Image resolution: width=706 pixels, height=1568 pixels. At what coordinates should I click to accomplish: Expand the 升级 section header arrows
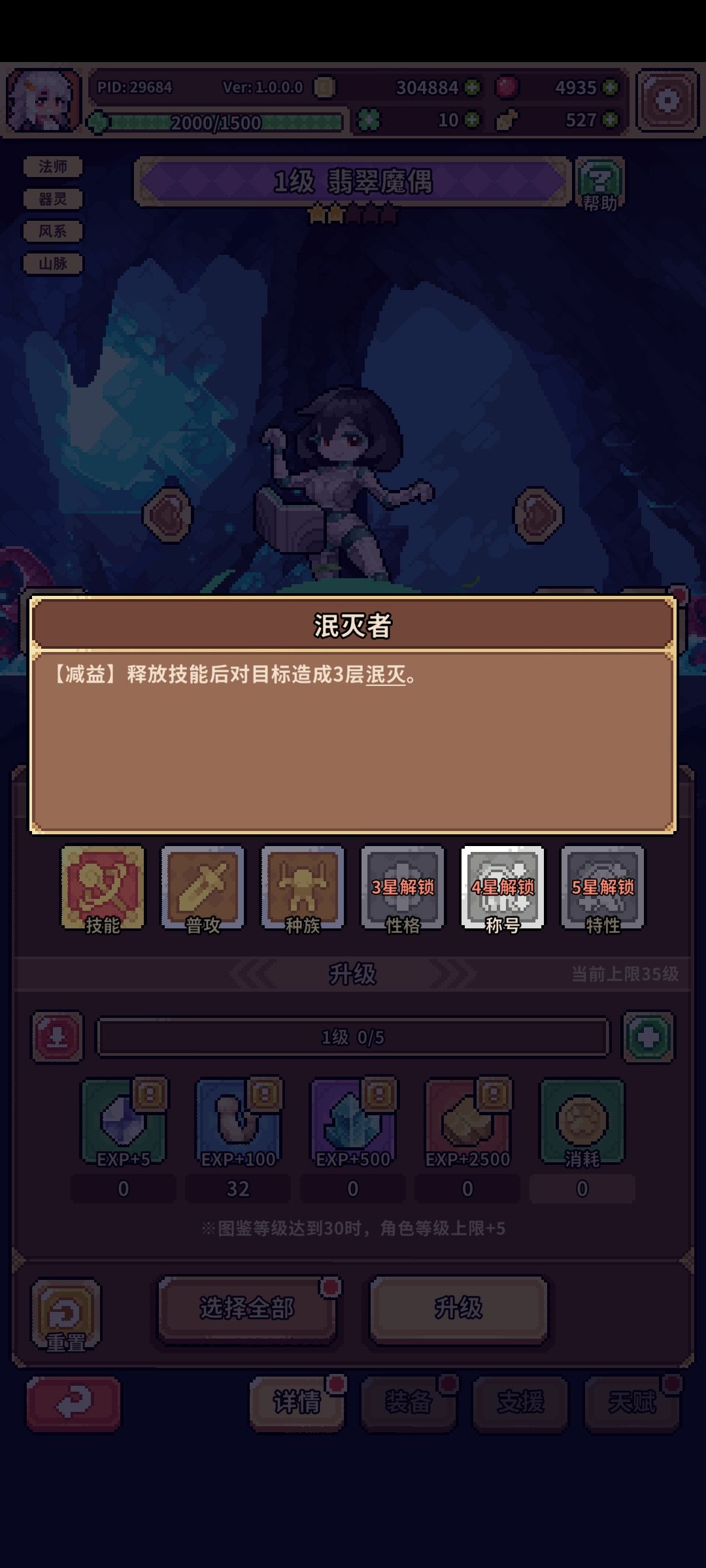click(353, 973)
